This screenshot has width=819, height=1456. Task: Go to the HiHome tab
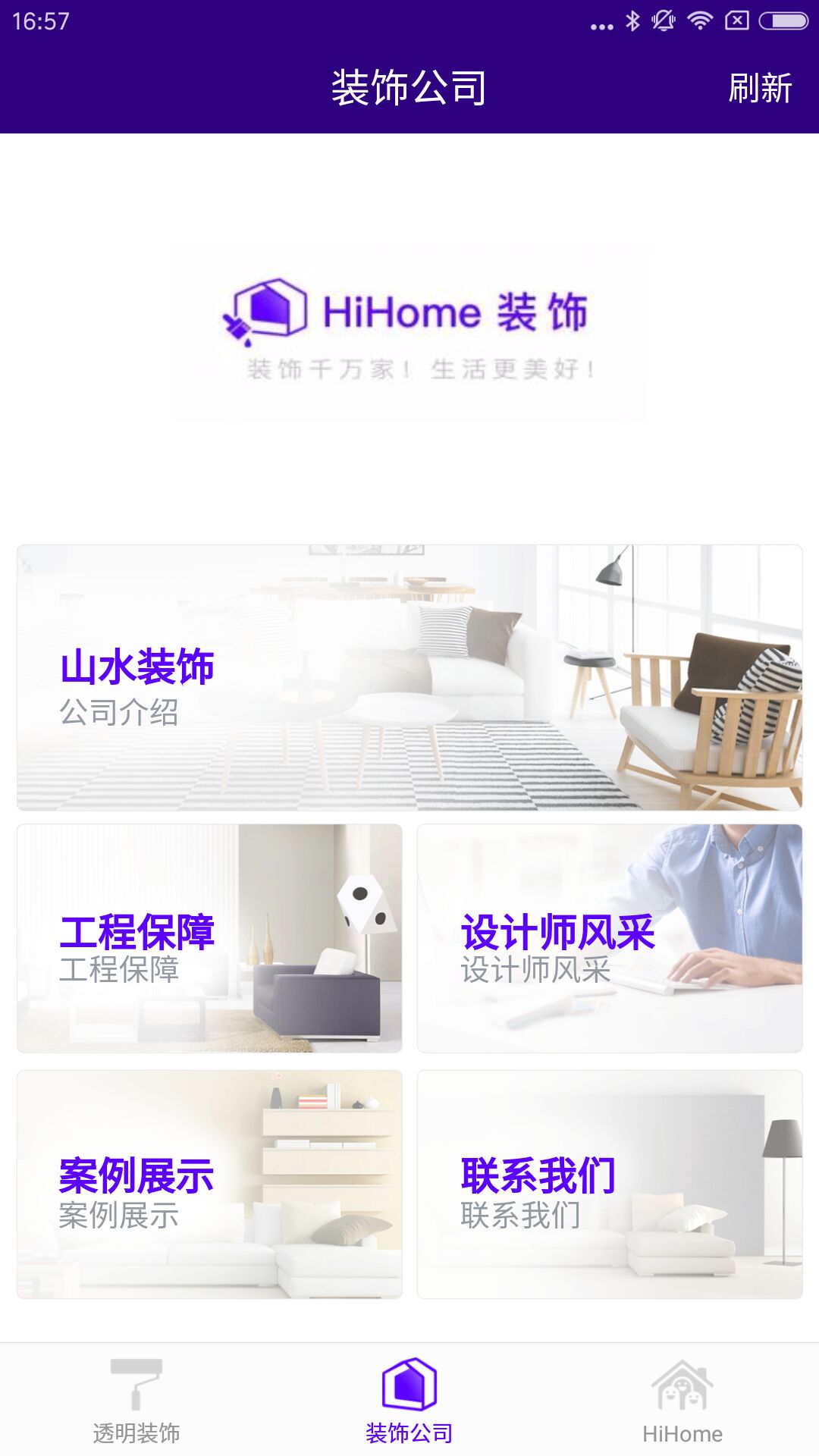coord(682,1401)
